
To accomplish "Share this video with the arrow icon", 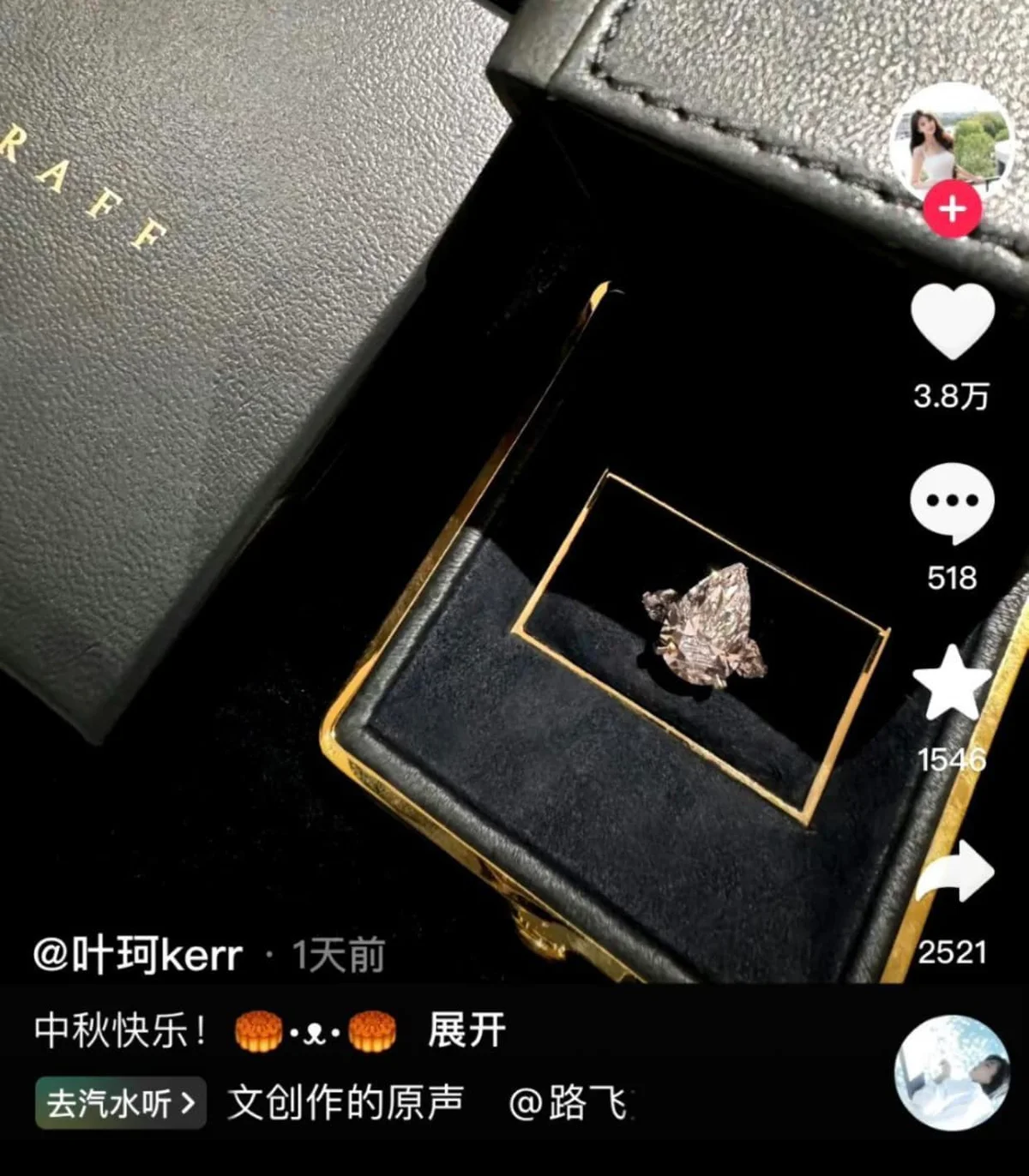I will 954,873.
